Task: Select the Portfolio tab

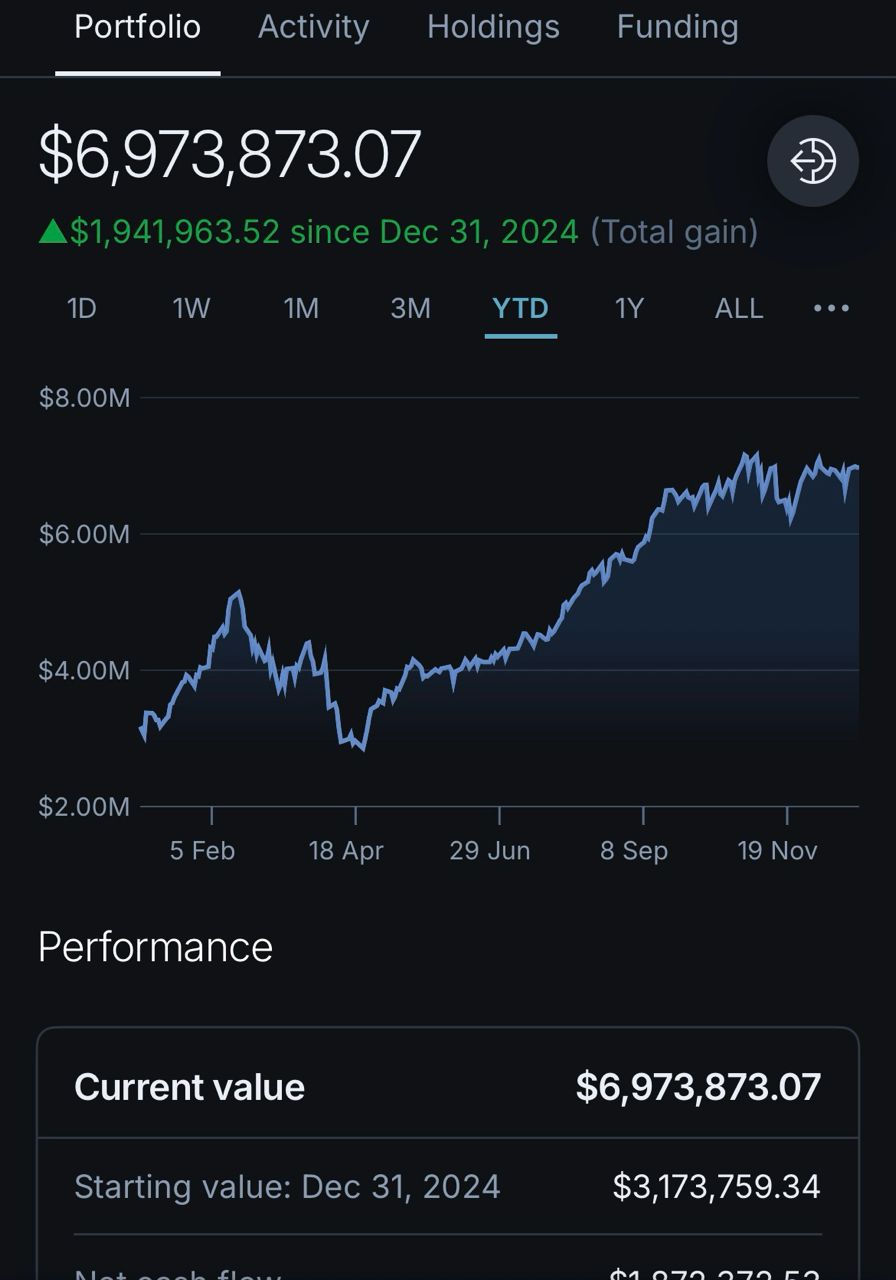Action: tap(138, 28)
